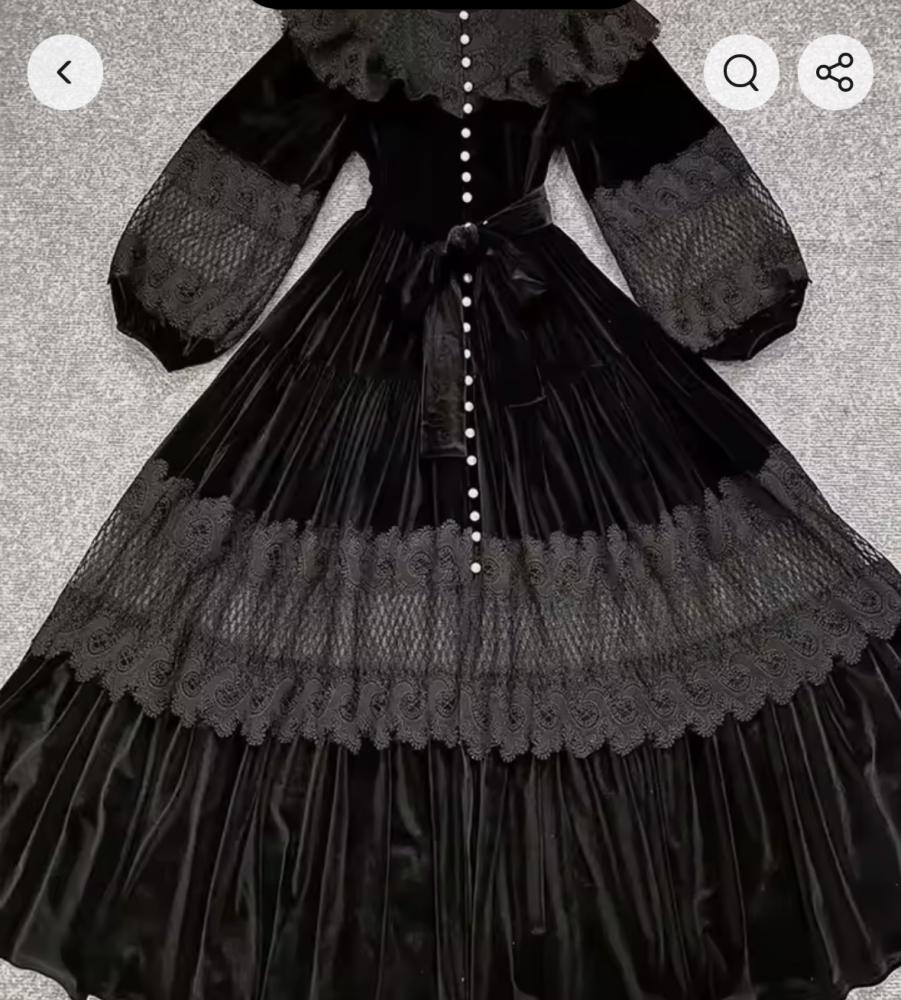
Task: Open search with the magnifier icon
Action: pos(741,73)
